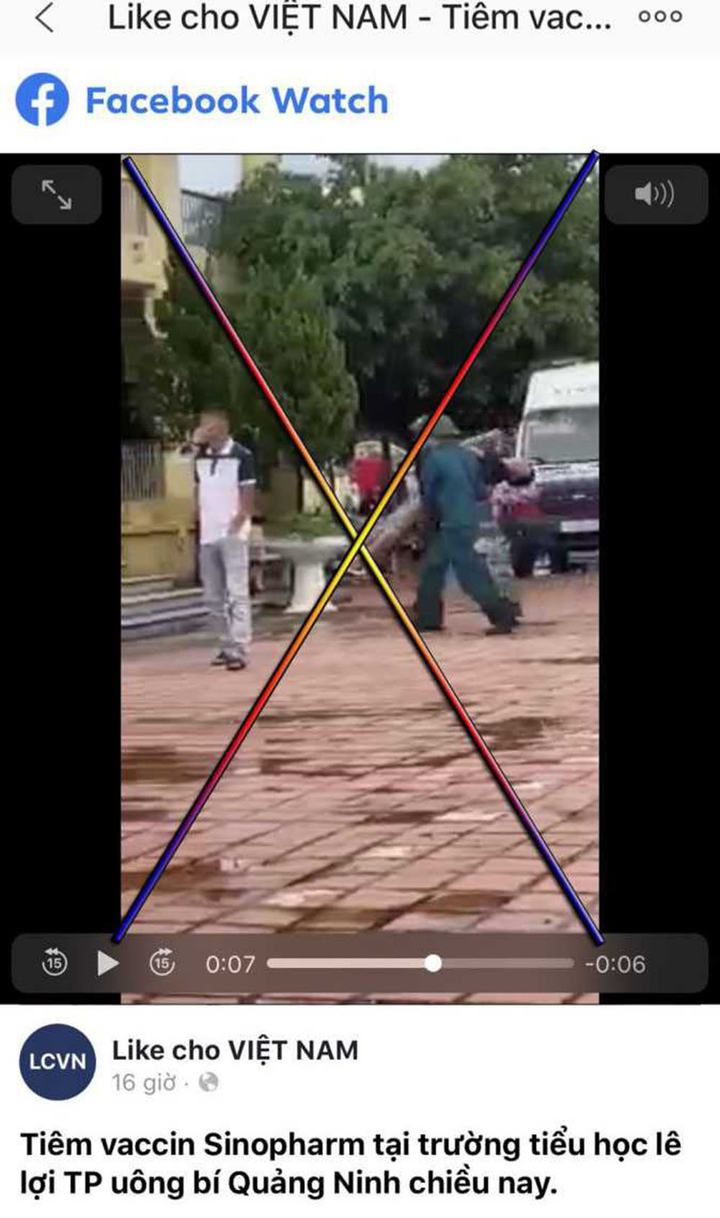
Task: Open the Like cho VIỆT NAM page name
Action: [x=235, y=1050]
